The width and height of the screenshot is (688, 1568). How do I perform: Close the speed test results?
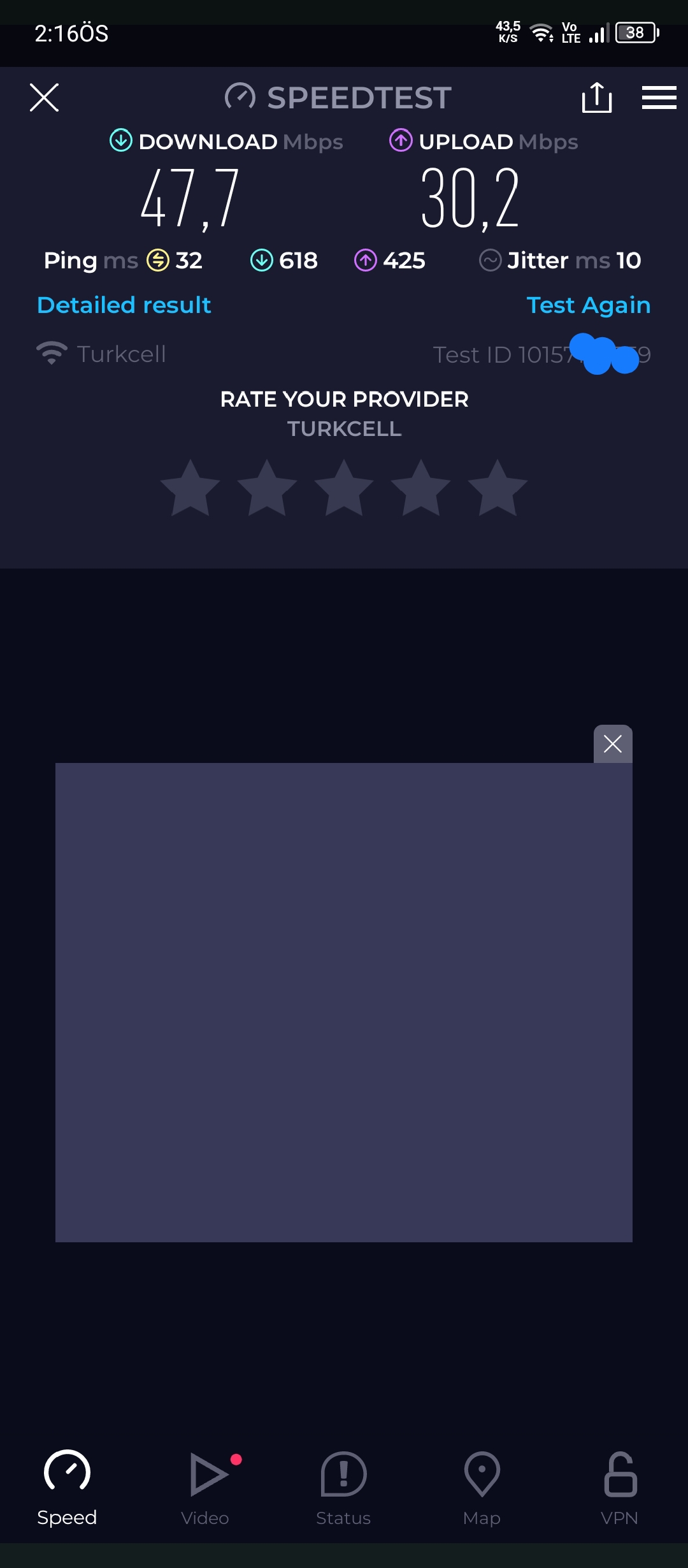coord(44,98)
